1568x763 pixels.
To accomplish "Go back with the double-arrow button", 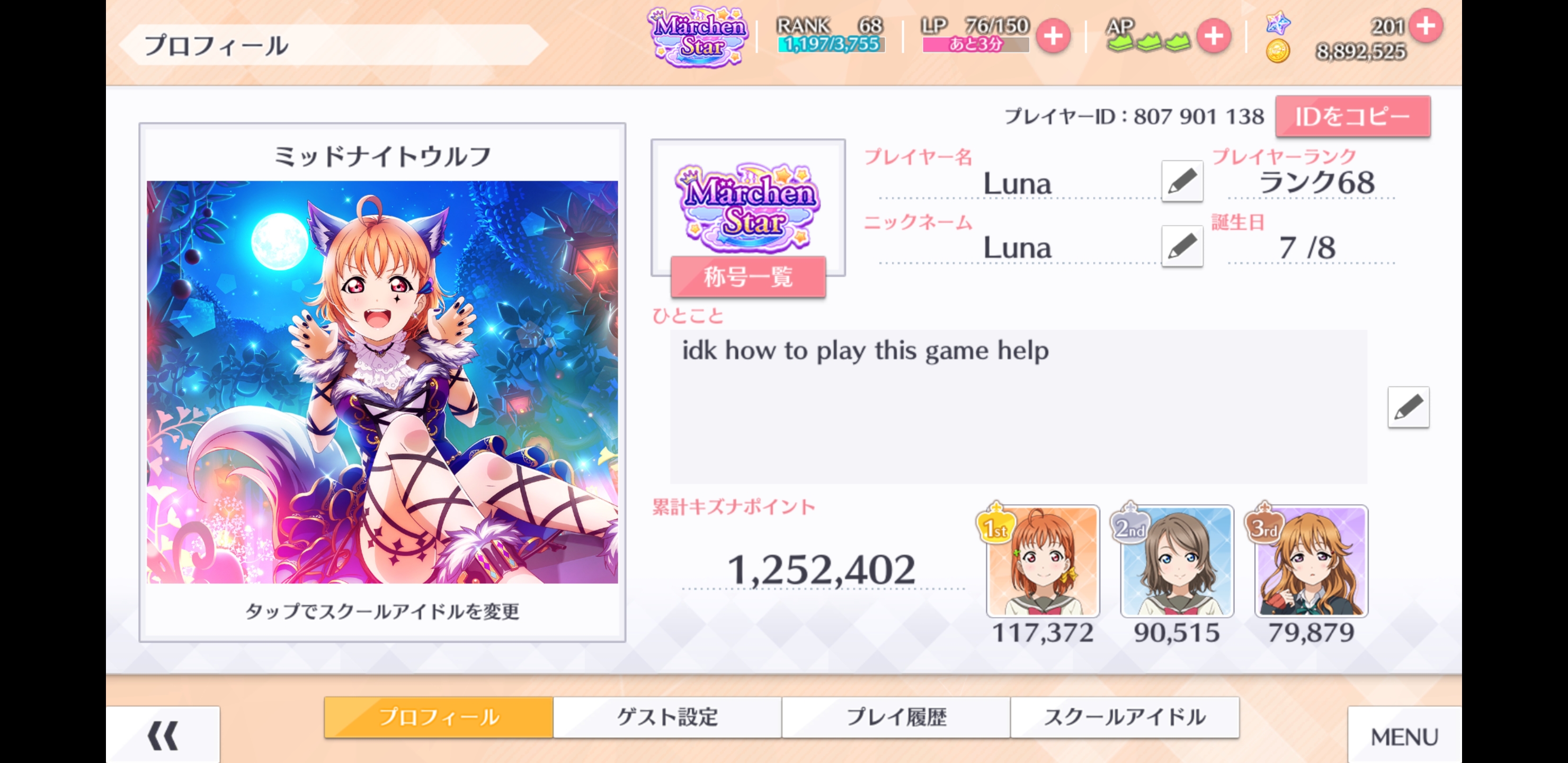I will pos(163,735).
